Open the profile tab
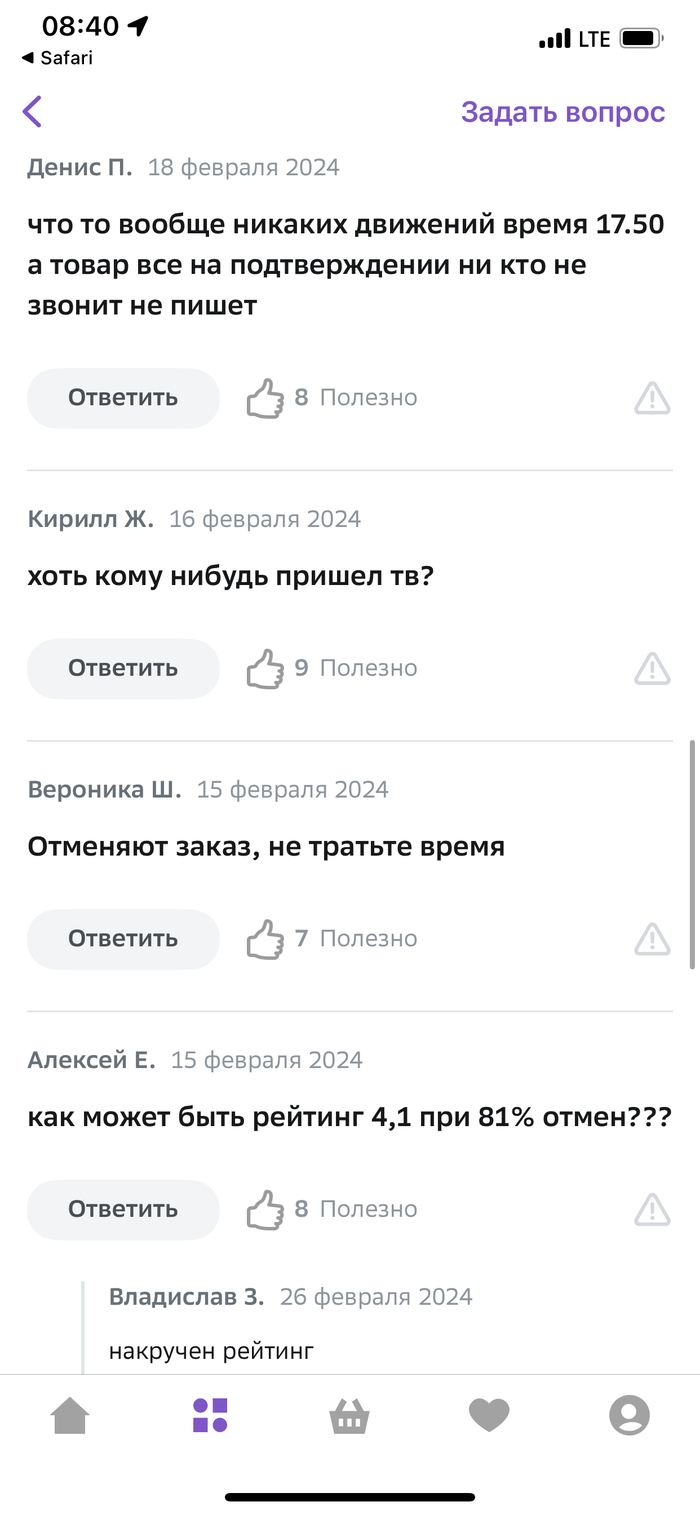Viewport: 700px width, 1515px height. (629, 1415)
